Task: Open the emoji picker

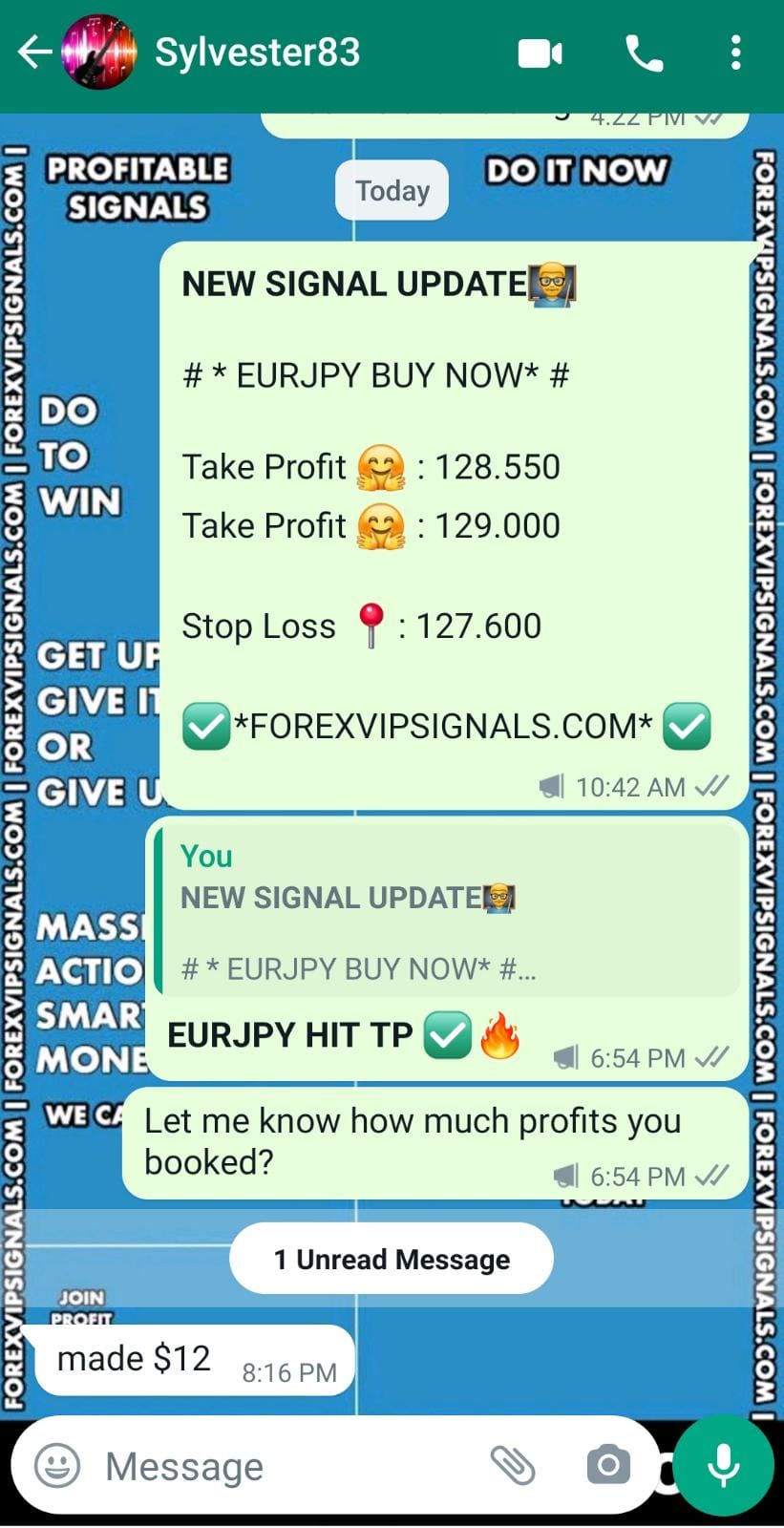Action: pyautogui.click(x=57, y=1465)
